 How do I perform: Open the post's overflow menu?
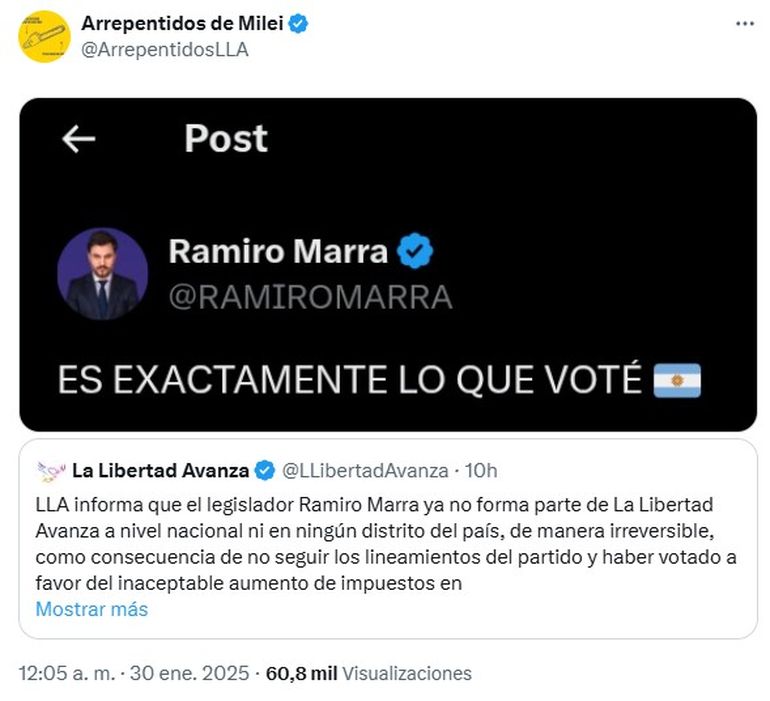point(745,24)
